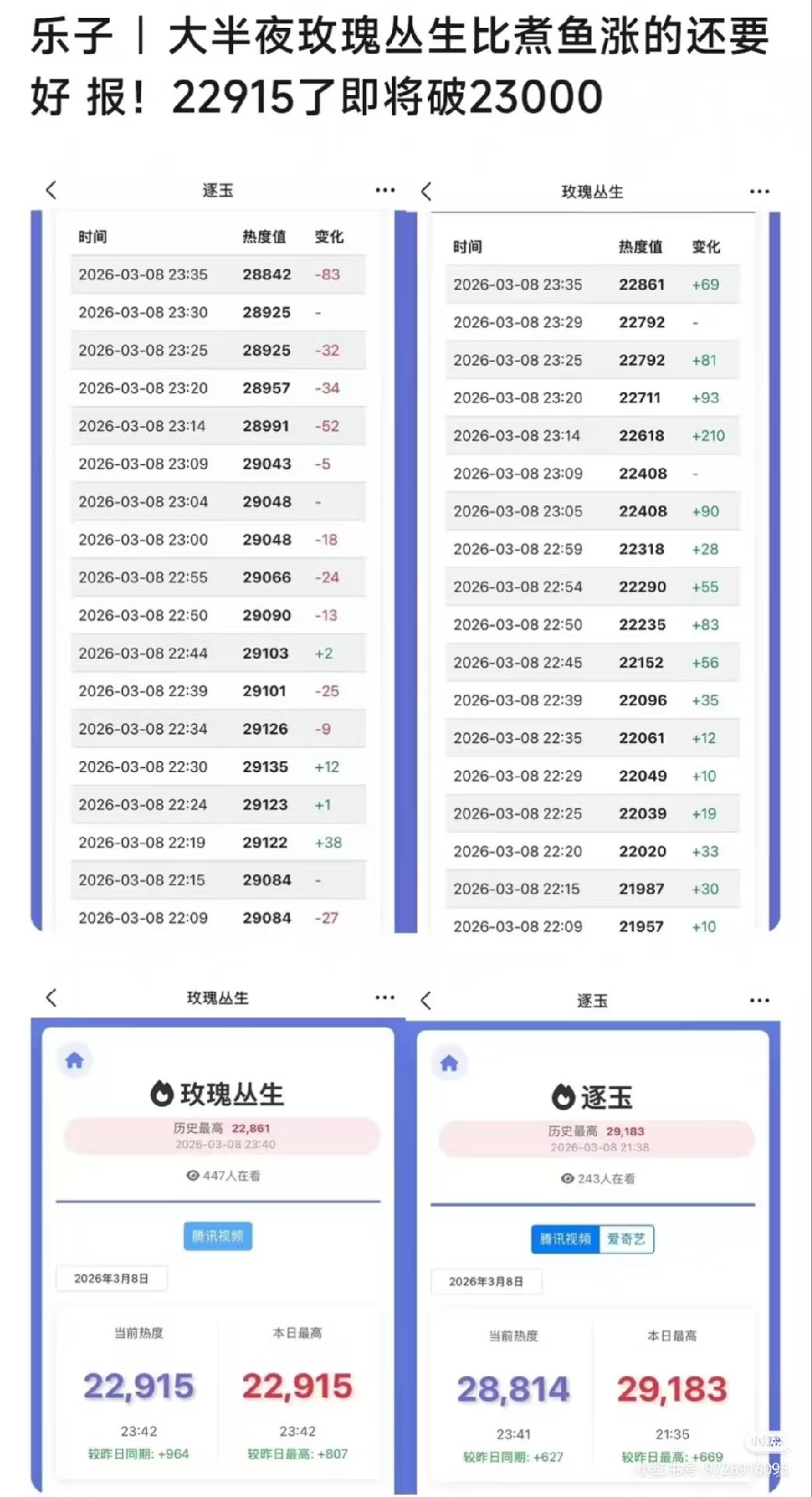Click the back arrow on the bottom 逐玉 panel

click(425, 1000)
